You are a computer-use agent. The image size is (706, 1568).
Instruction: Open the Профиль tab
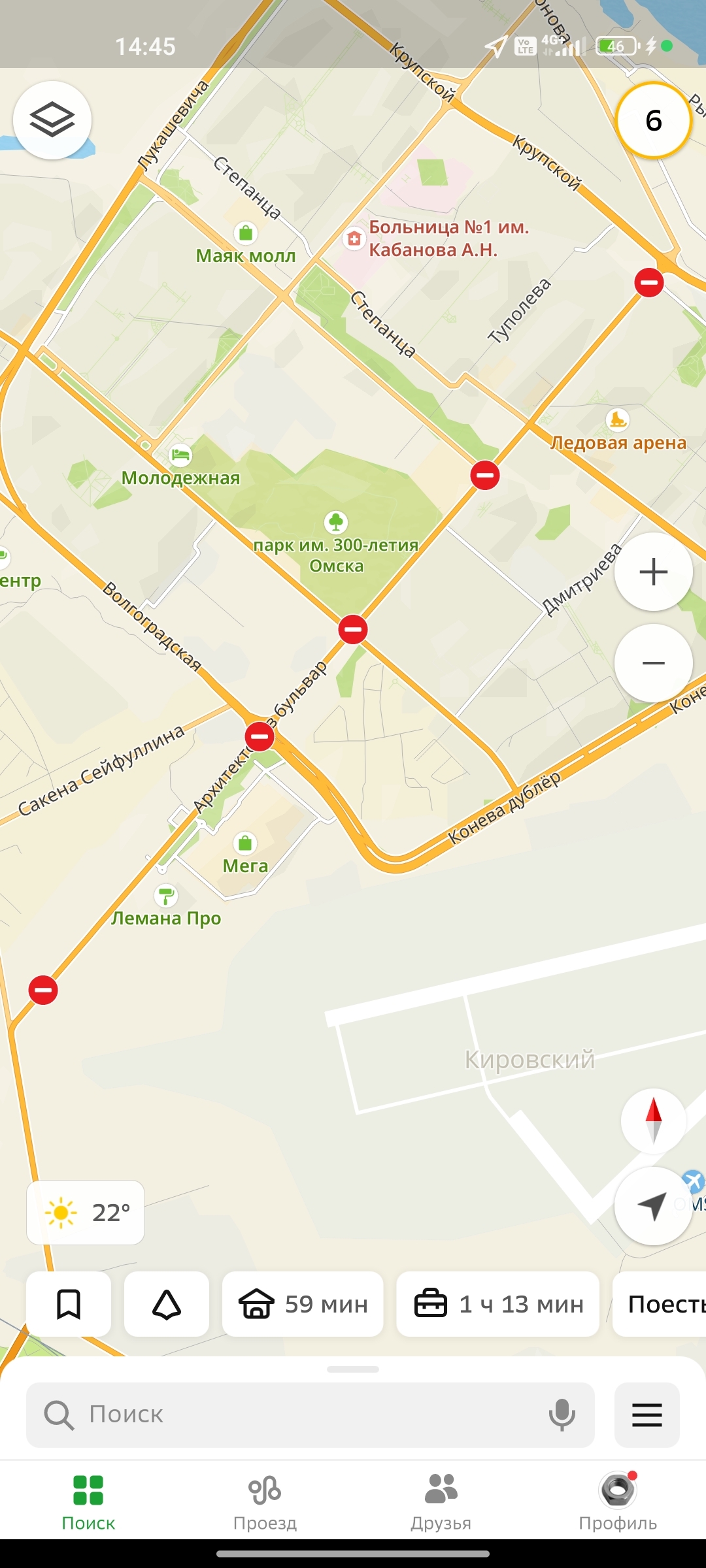pos(618,1501)
